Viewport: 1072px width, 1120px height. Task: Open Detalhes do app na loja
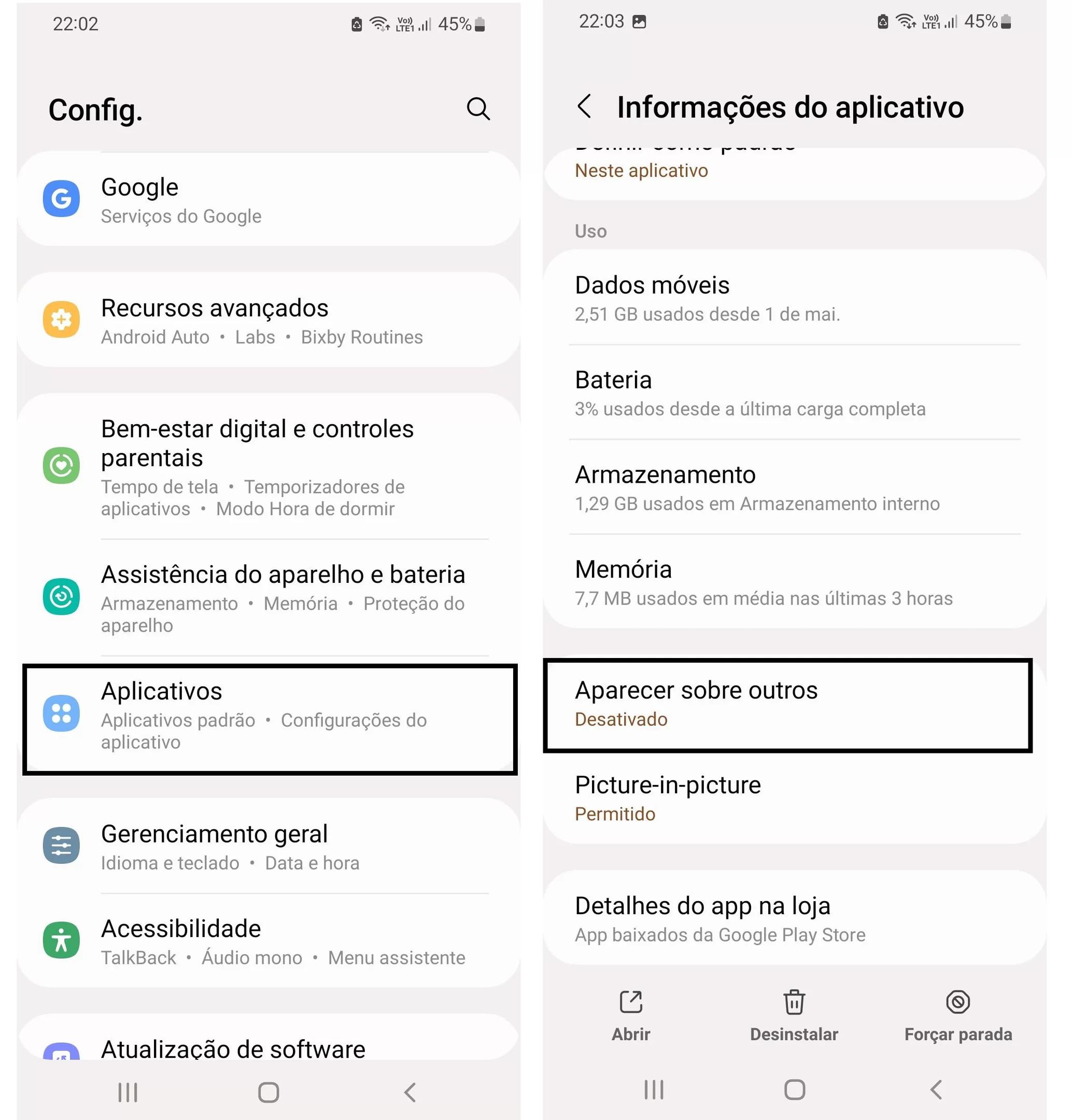pos(794,918)
